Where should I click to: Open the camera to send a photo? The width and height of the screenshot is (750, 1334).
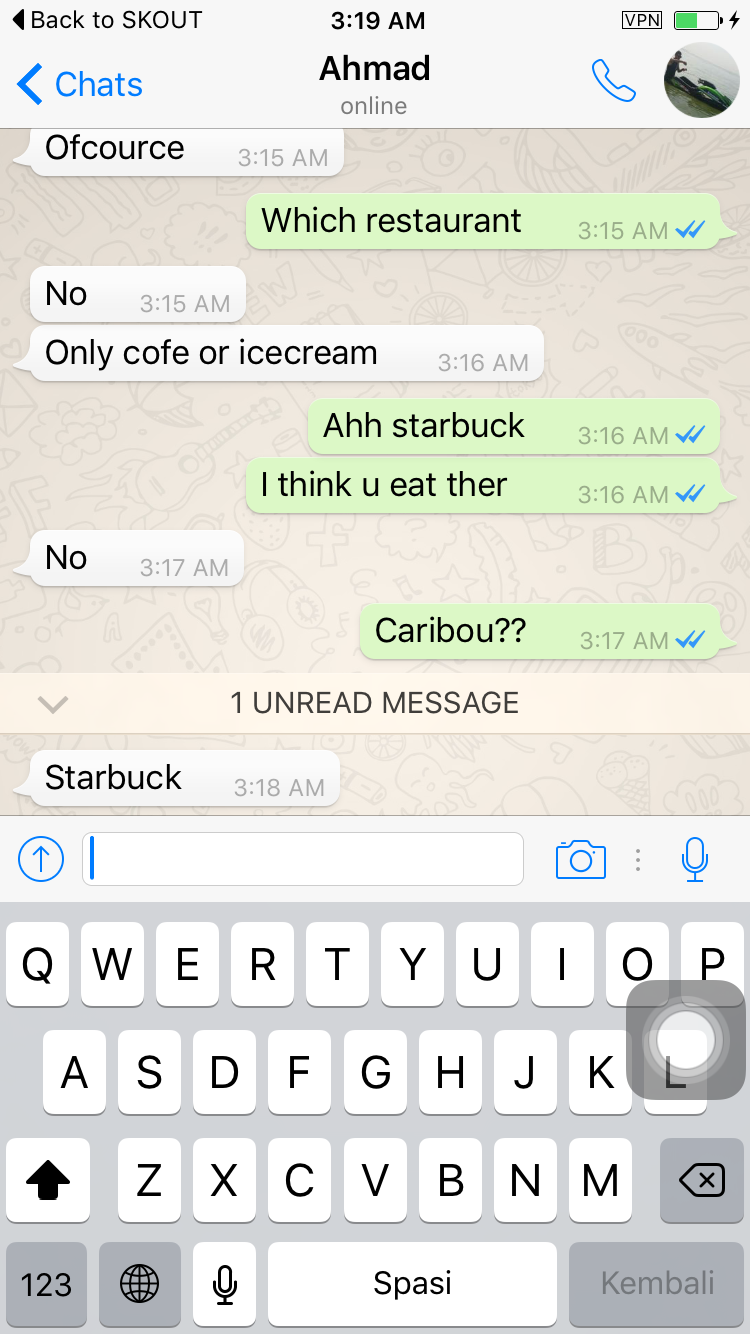click(x=580, y=859)
